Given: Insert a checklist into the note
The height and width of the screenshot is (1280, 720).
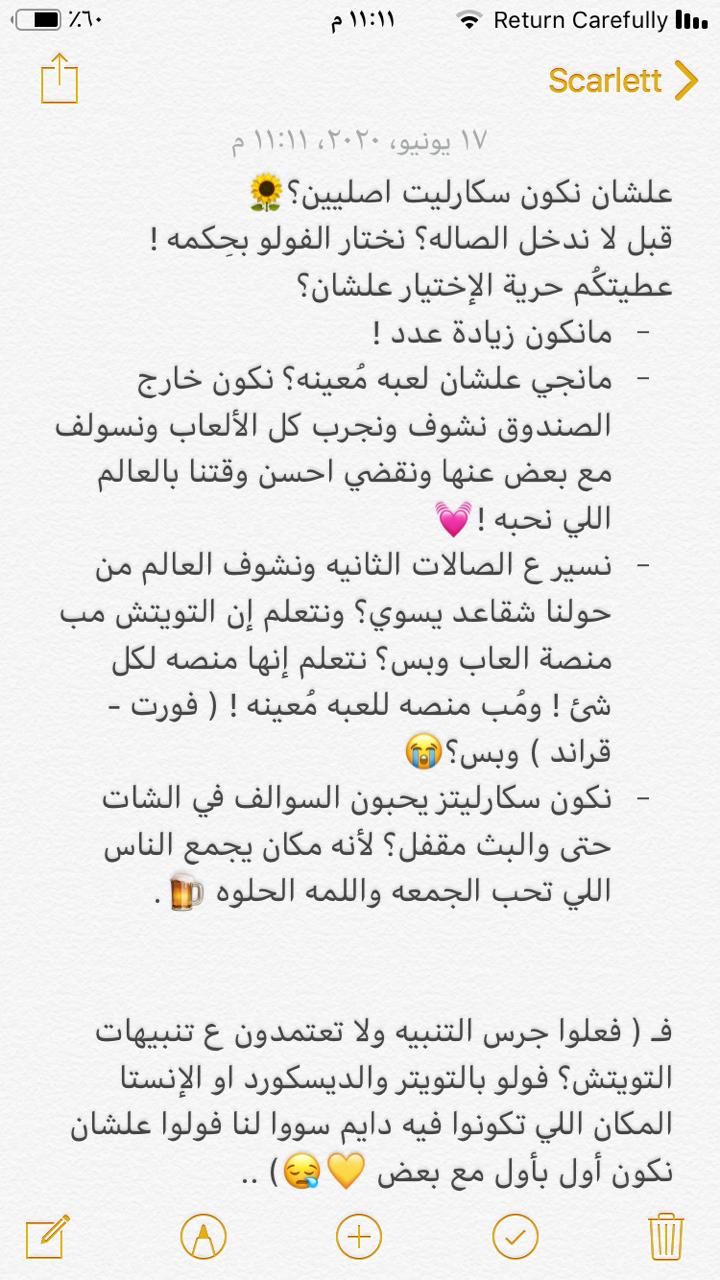Looking at the screenshot, I should tap(515, 1237).
